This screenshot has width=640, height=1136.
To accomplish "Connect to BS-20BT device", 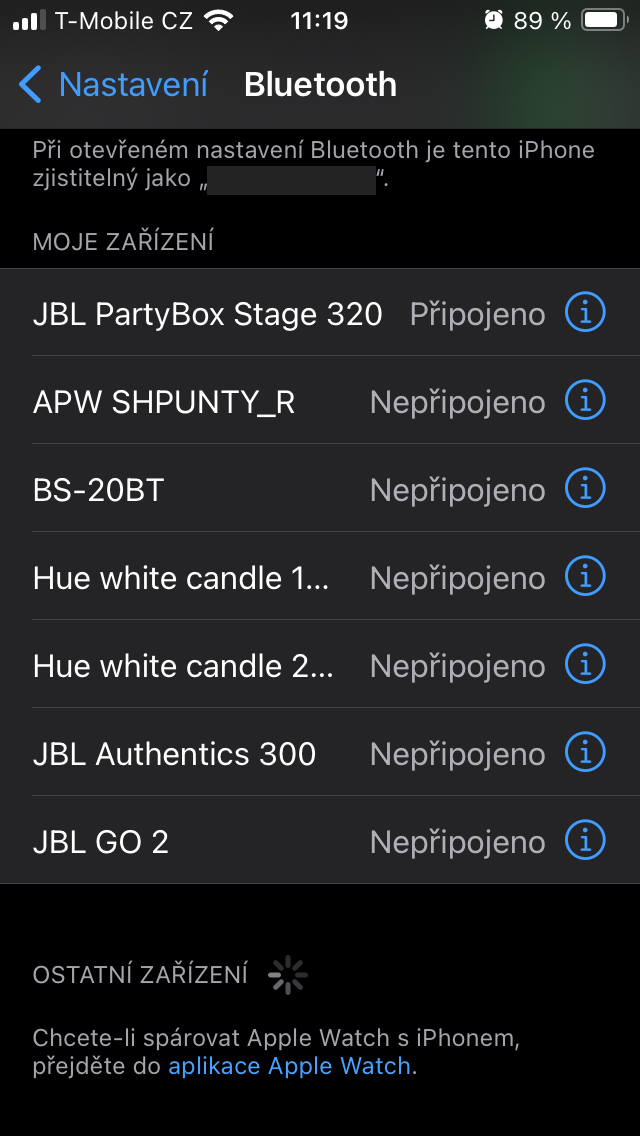I will 98,490.
